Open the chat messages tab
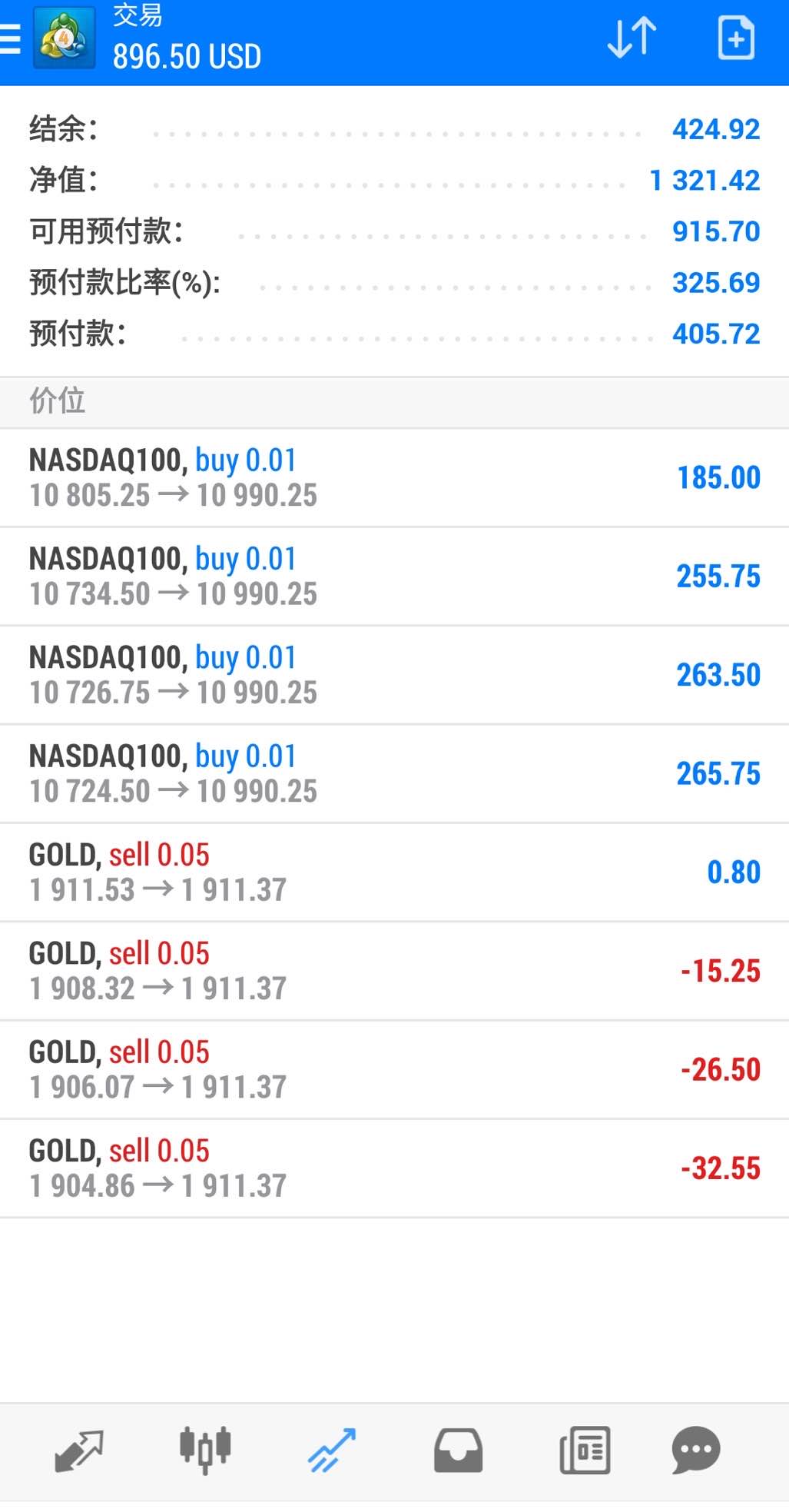 [695, 1451]
